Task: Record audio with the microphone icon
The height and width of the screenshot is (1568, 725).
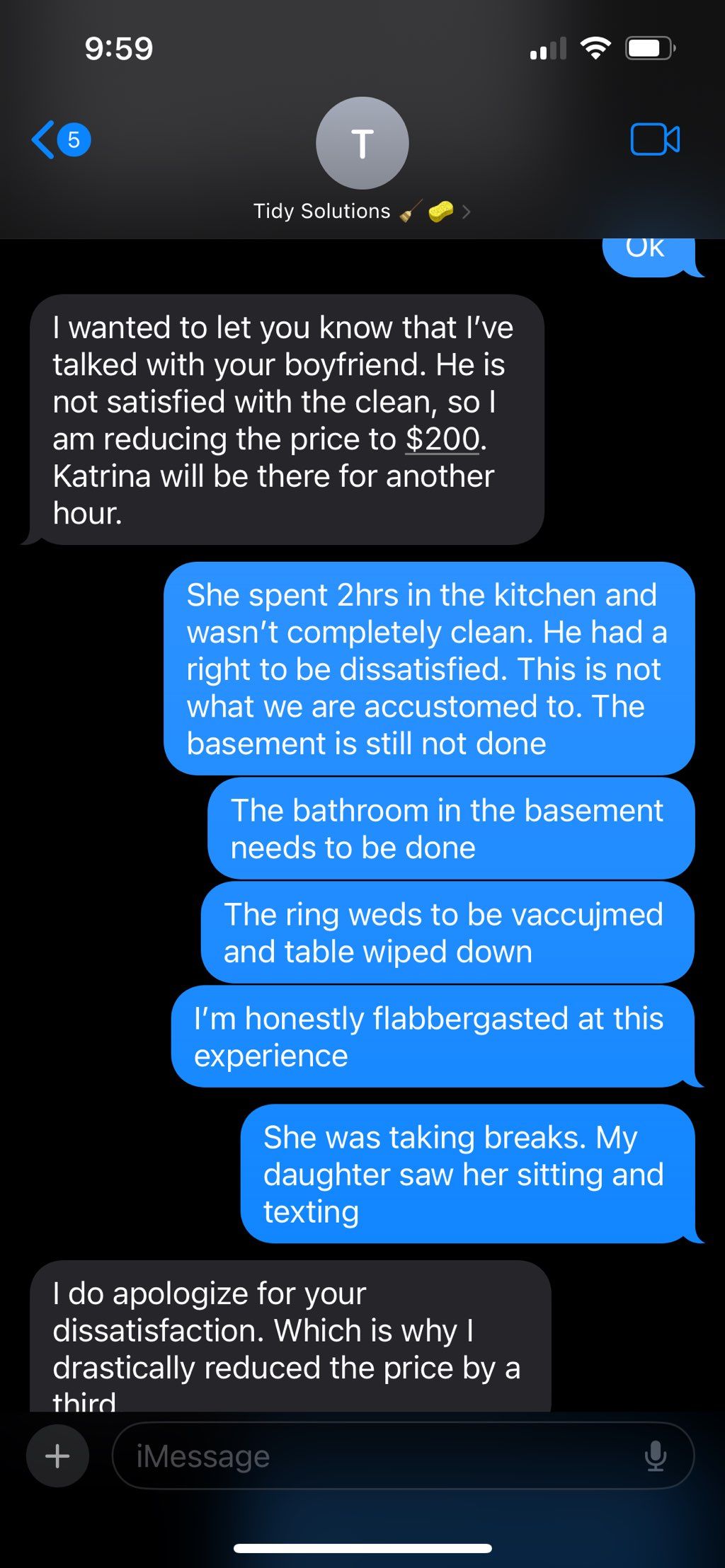Action: (x=656, y=1455)
